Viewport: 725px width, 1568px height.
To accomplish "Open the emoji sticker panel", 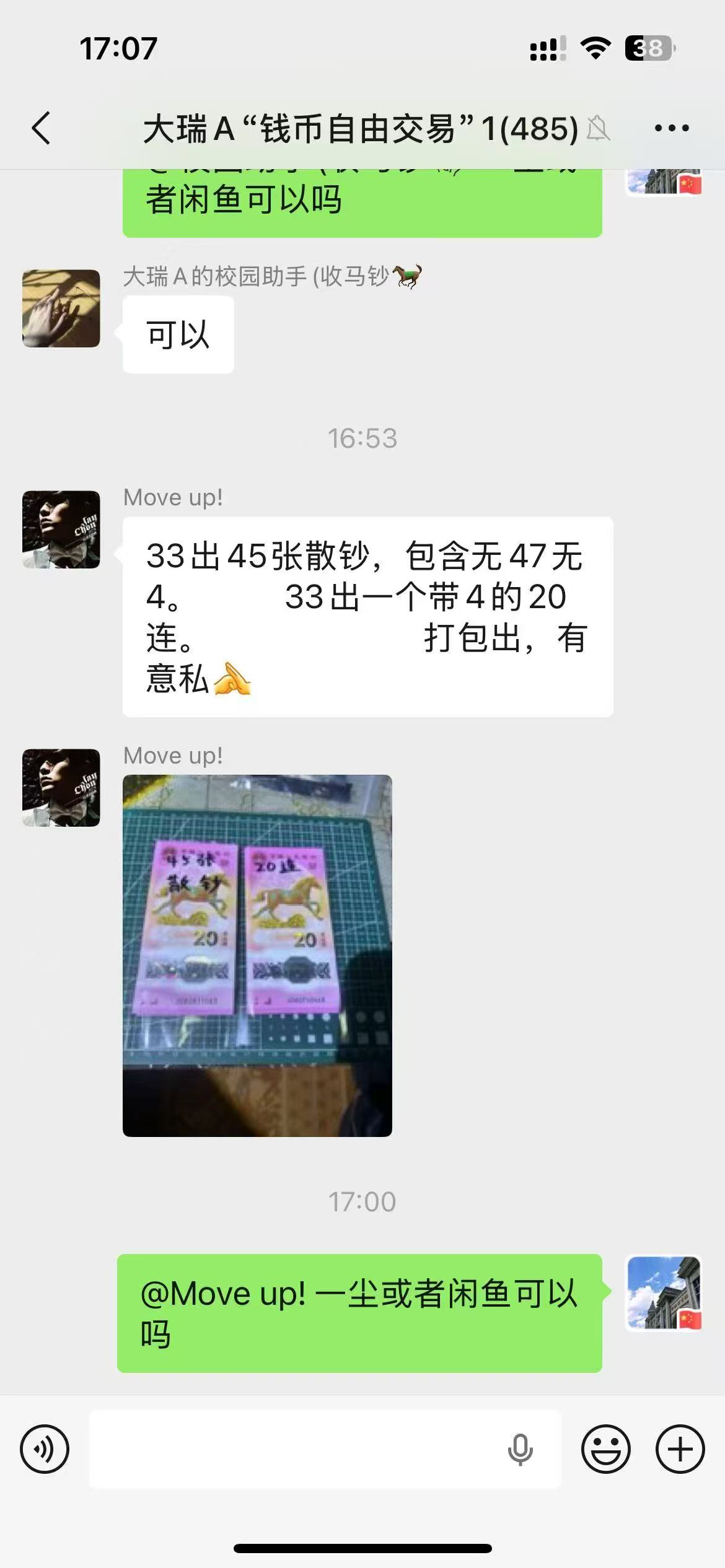I will pyautogui.click(x=605, y=1449).
